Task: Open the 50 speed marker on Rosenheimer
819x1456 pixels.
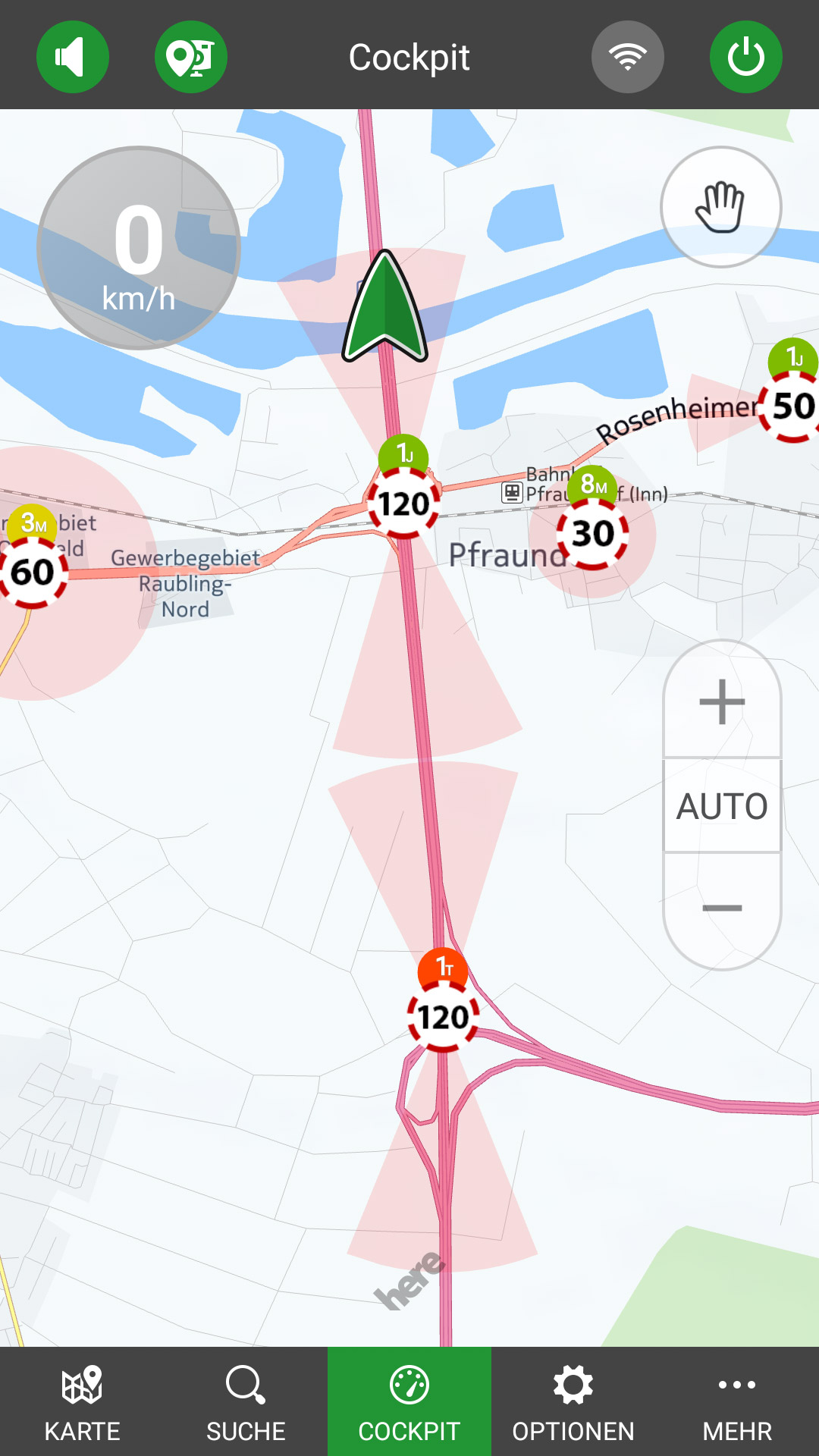Action: 792,406
